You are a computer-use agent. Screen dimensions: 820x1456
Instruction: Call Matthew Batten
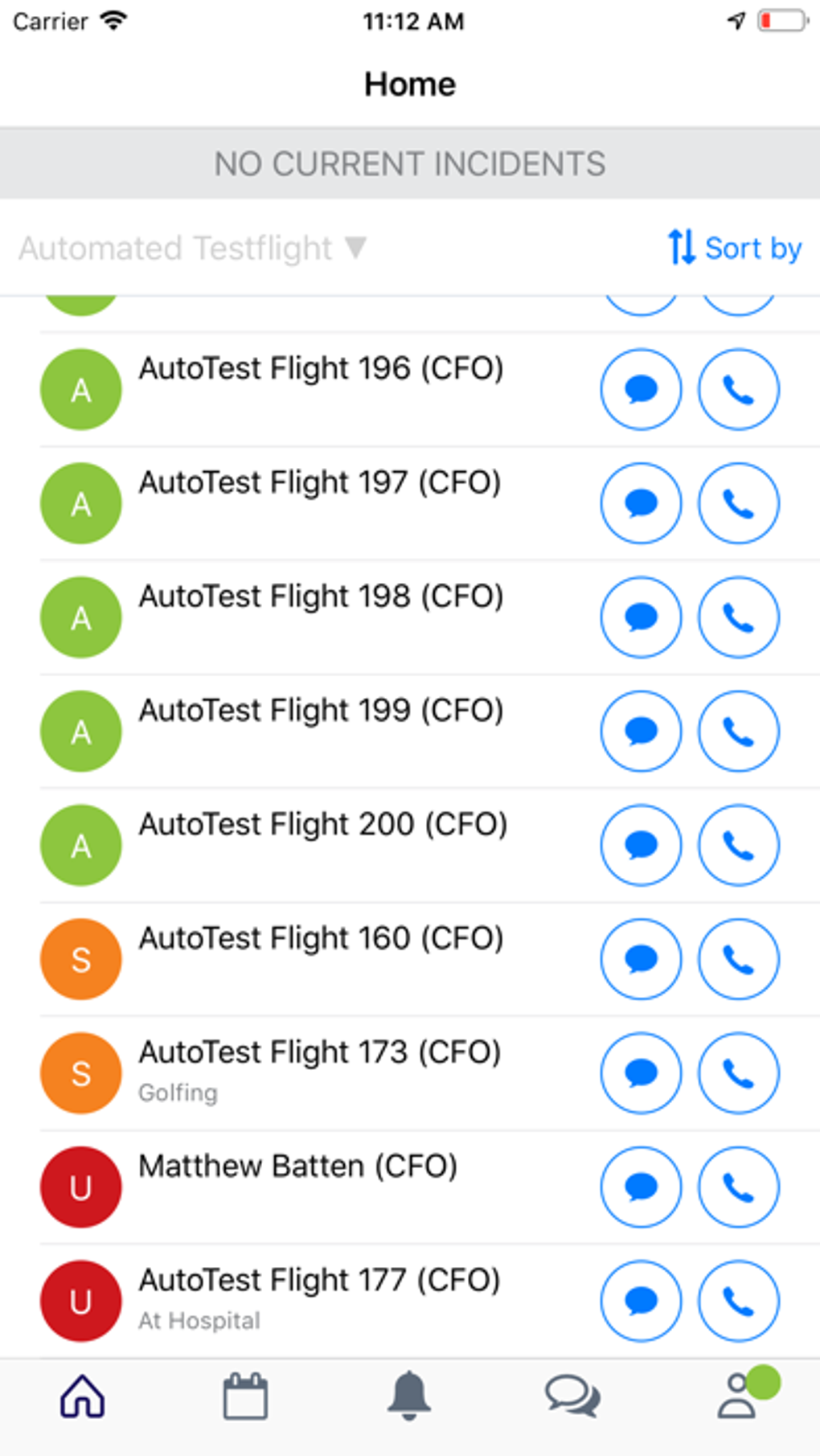tap(738, 1187)
